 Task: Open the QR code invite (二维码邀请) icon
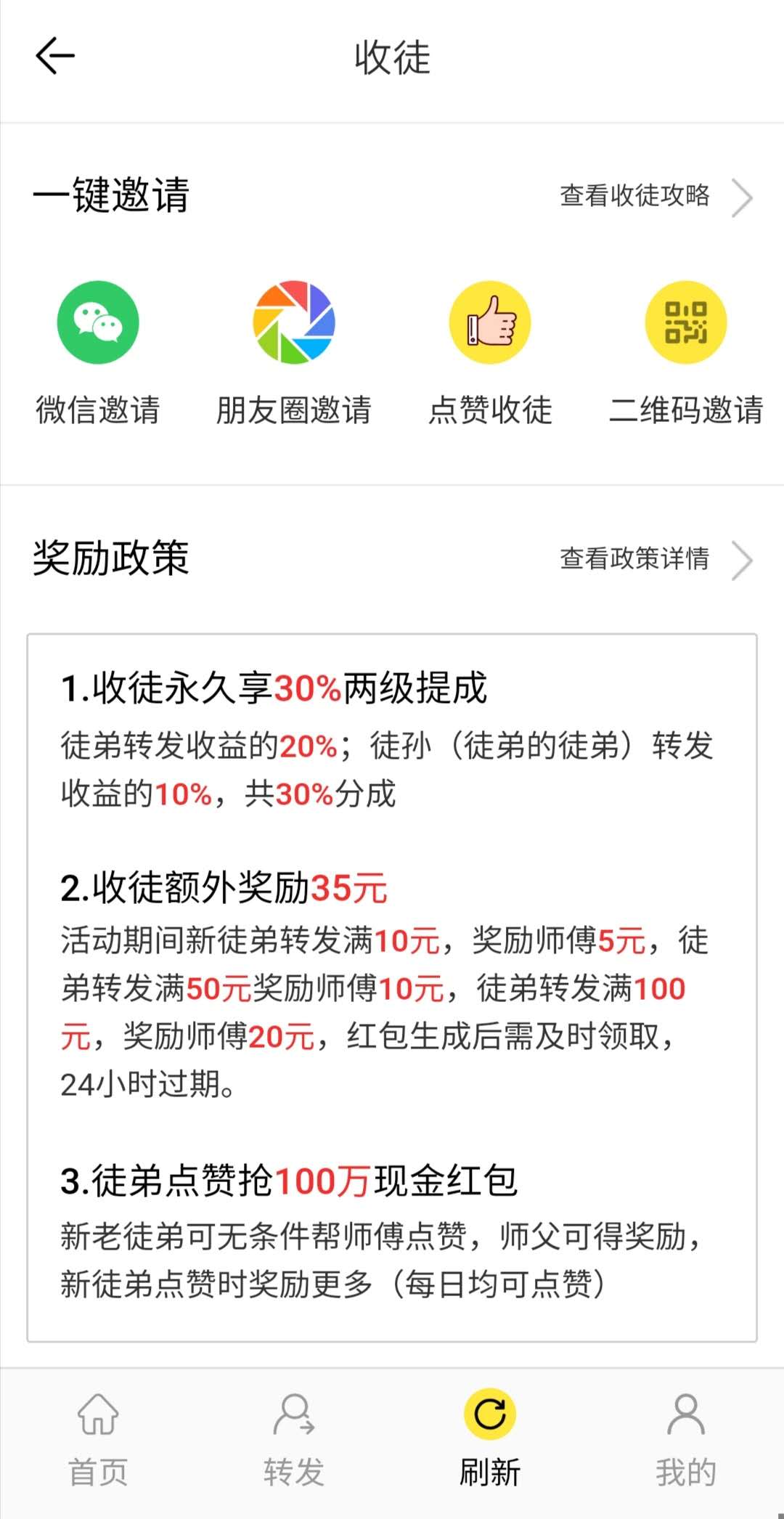(685, 322)
